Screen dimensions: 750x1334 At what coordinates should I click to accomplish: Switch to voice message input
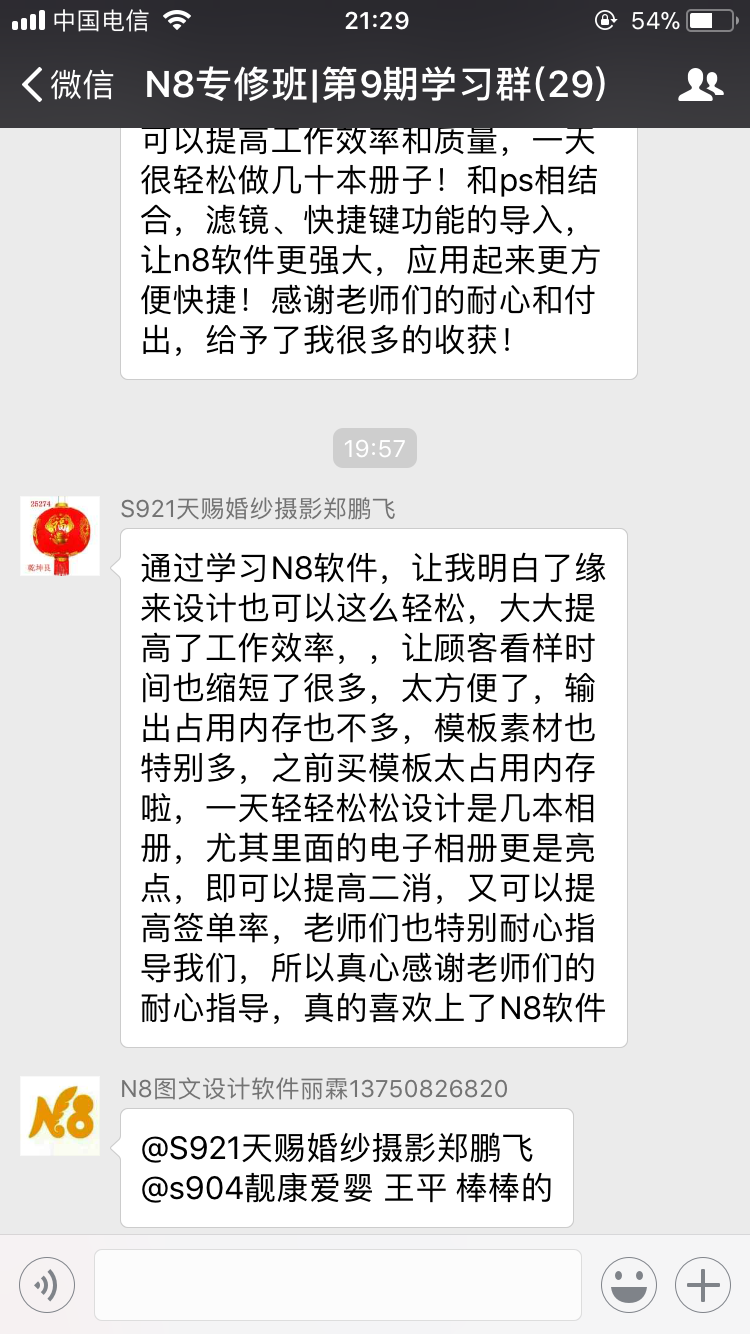click(47, 1284)
